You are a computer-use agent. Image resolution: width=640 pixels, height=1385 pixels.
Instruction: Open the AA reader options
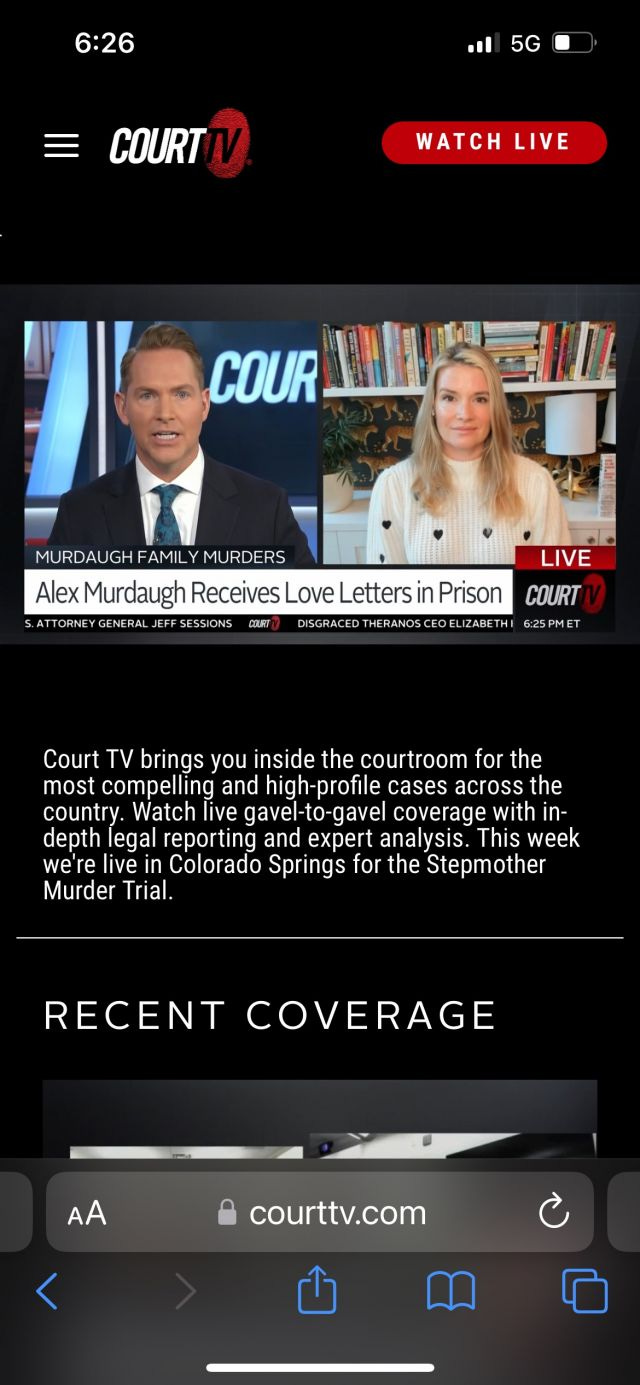tap(87, 1213)
